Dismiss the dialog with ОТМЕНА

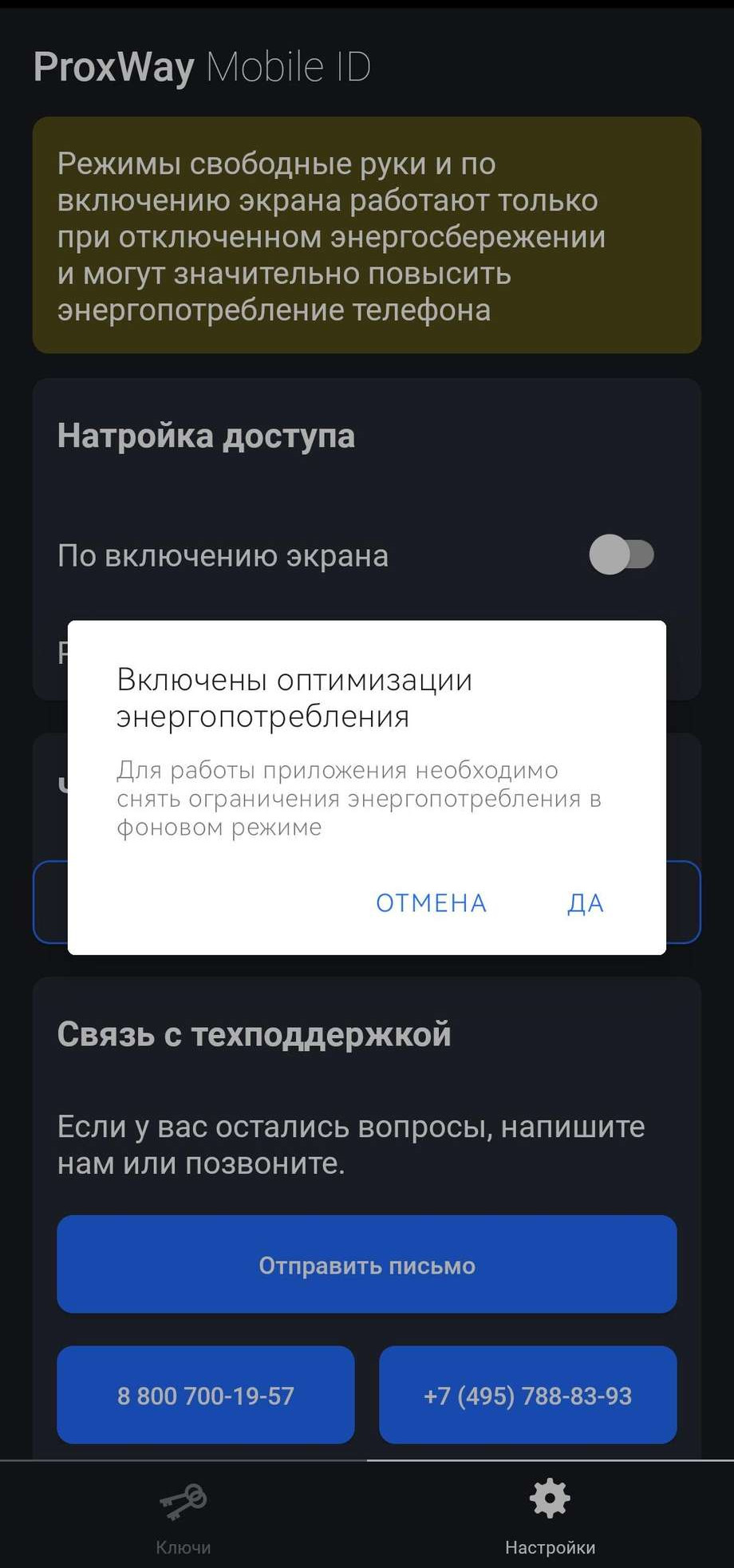431,902
